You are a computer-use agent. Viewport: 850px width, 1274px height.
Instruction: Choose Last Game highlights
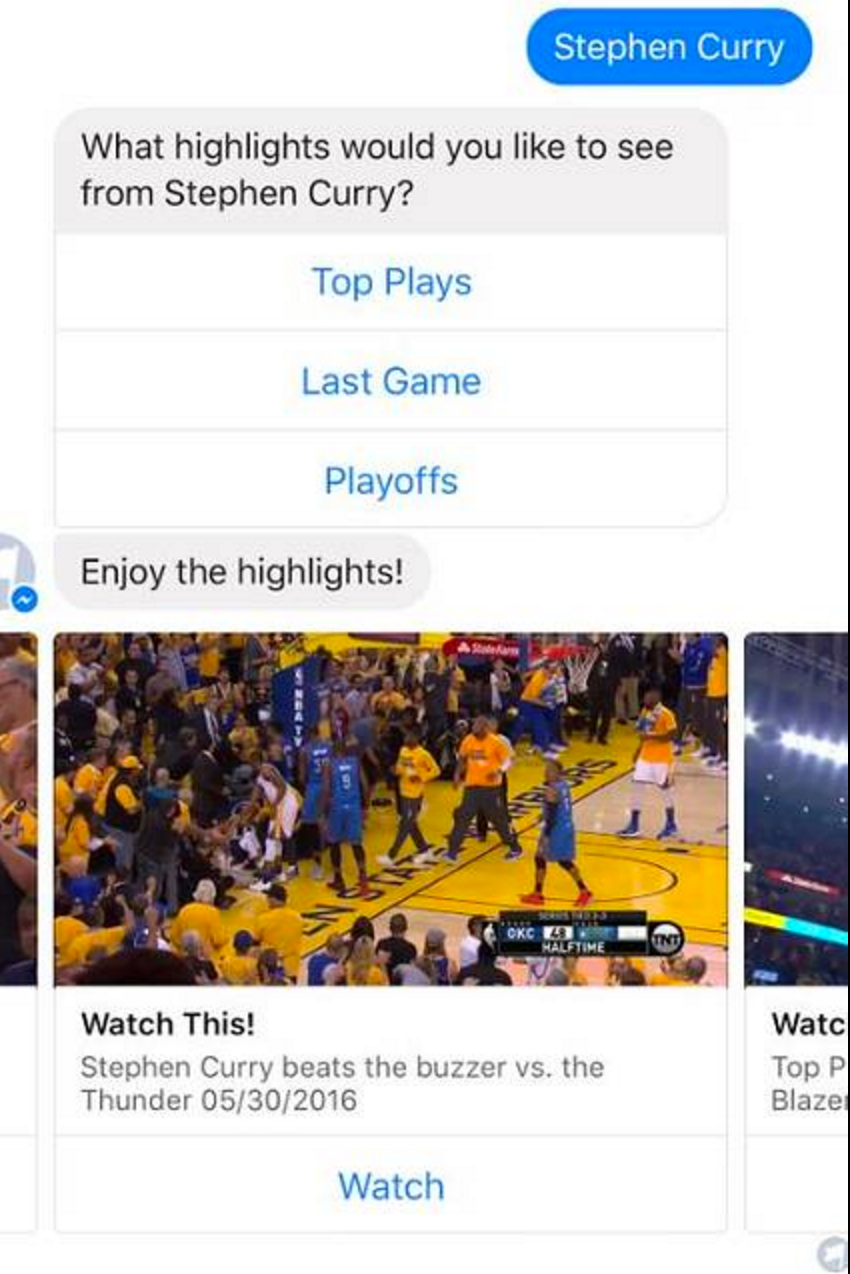click(391, 381)
